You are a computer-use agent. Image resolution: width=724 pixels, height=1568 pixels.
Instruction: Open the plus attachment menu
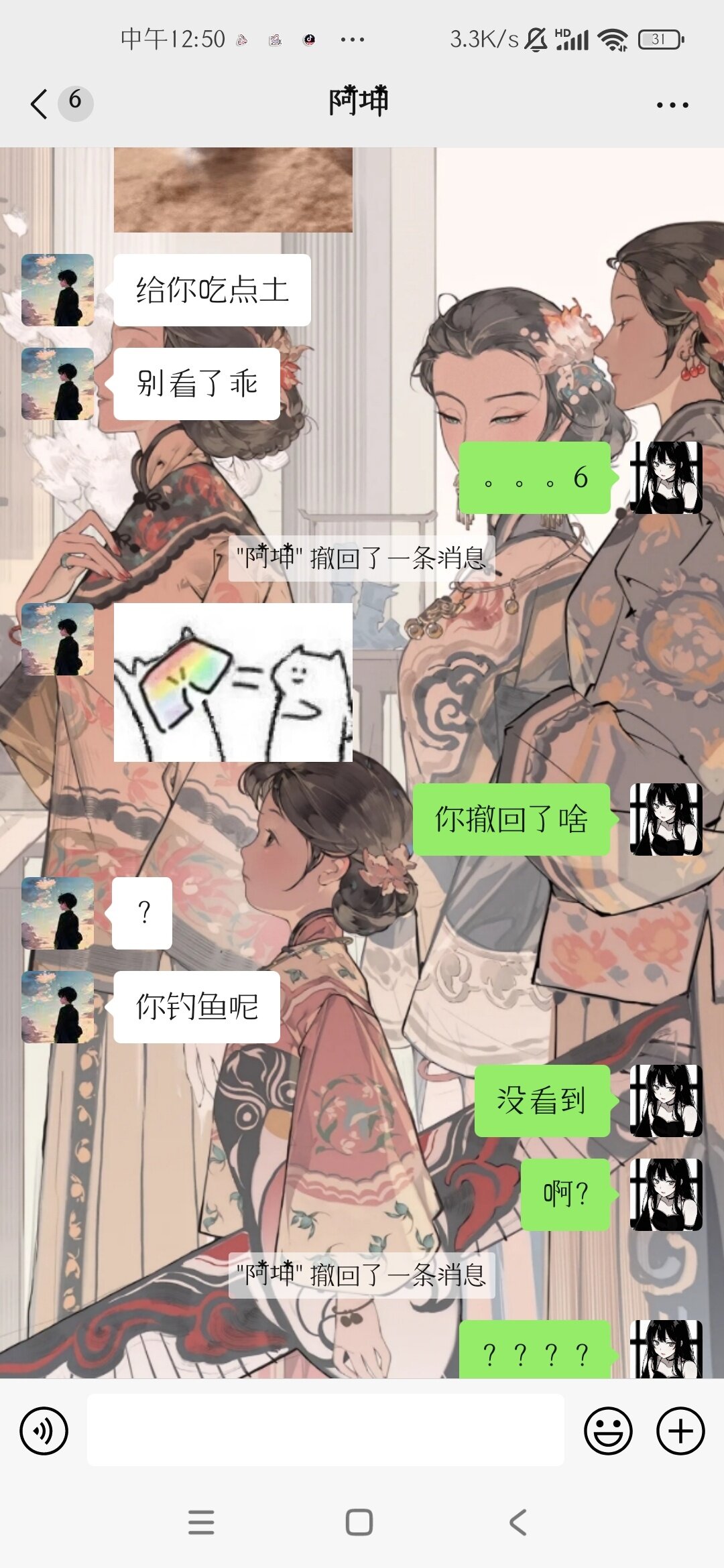[x=680, y=1431]
